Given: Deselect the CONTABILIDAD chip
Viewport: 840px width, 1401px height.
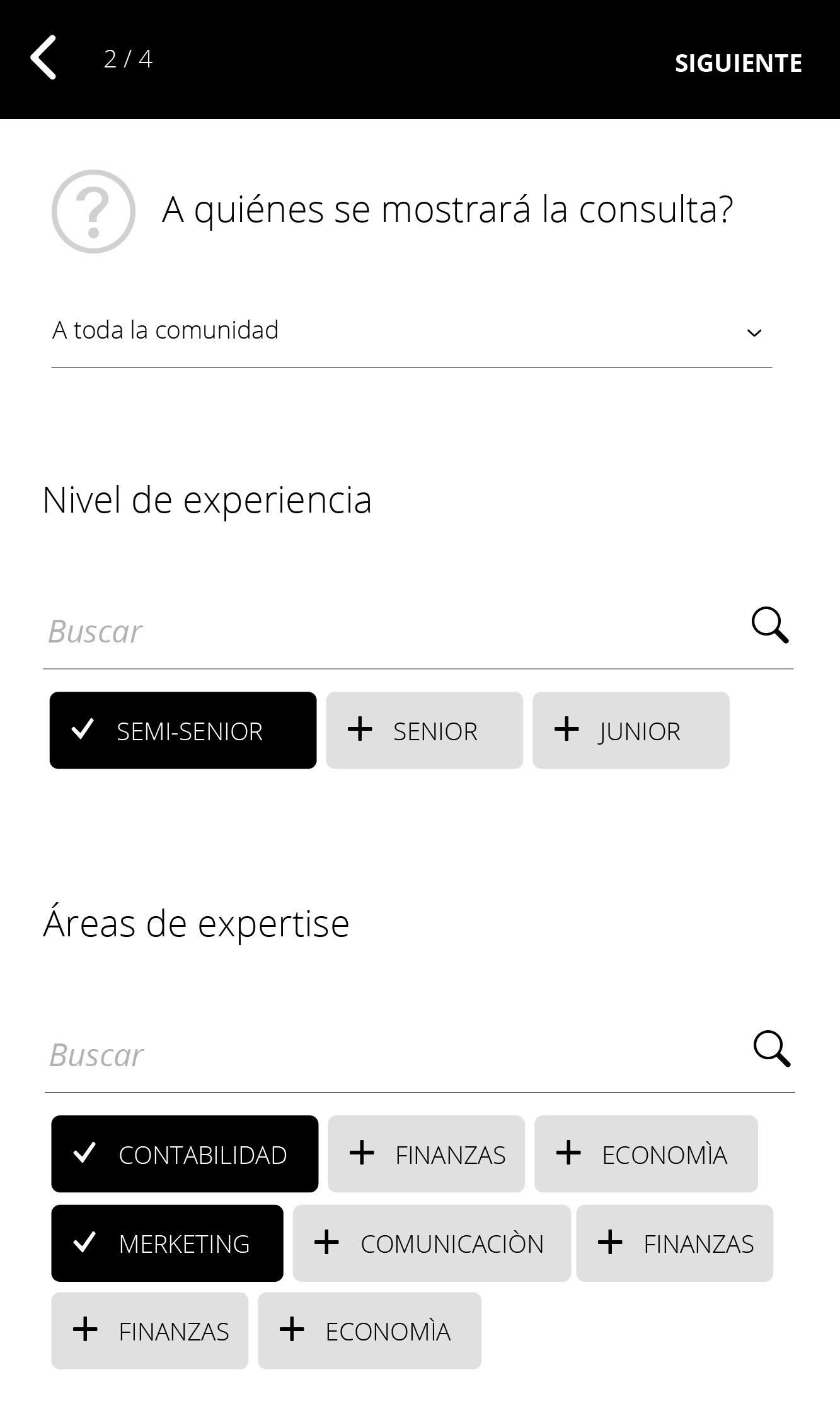Looking at the screenshot, I should coord(185,1154).
